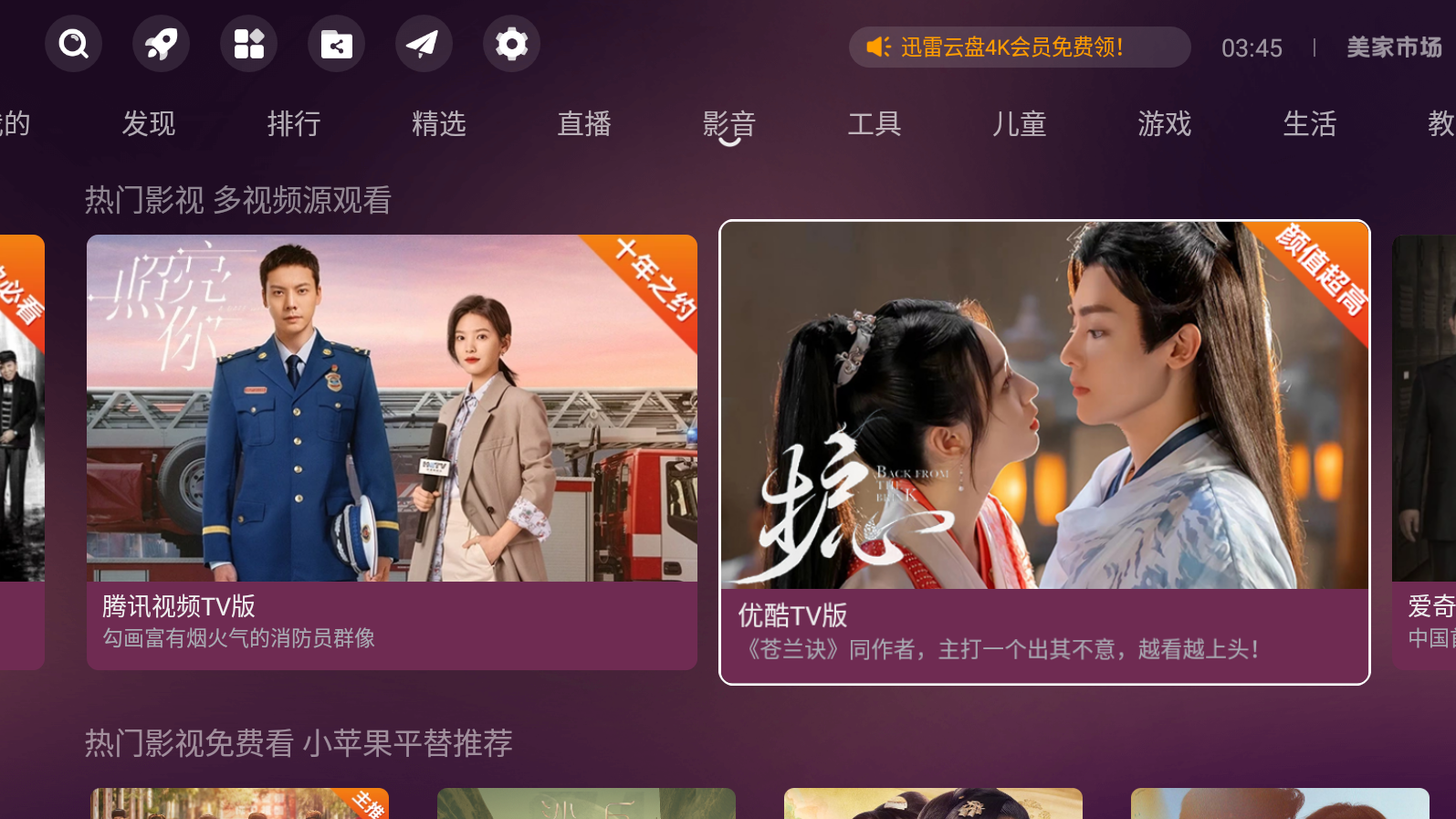Open the apps grid icon

click(249, 44)
